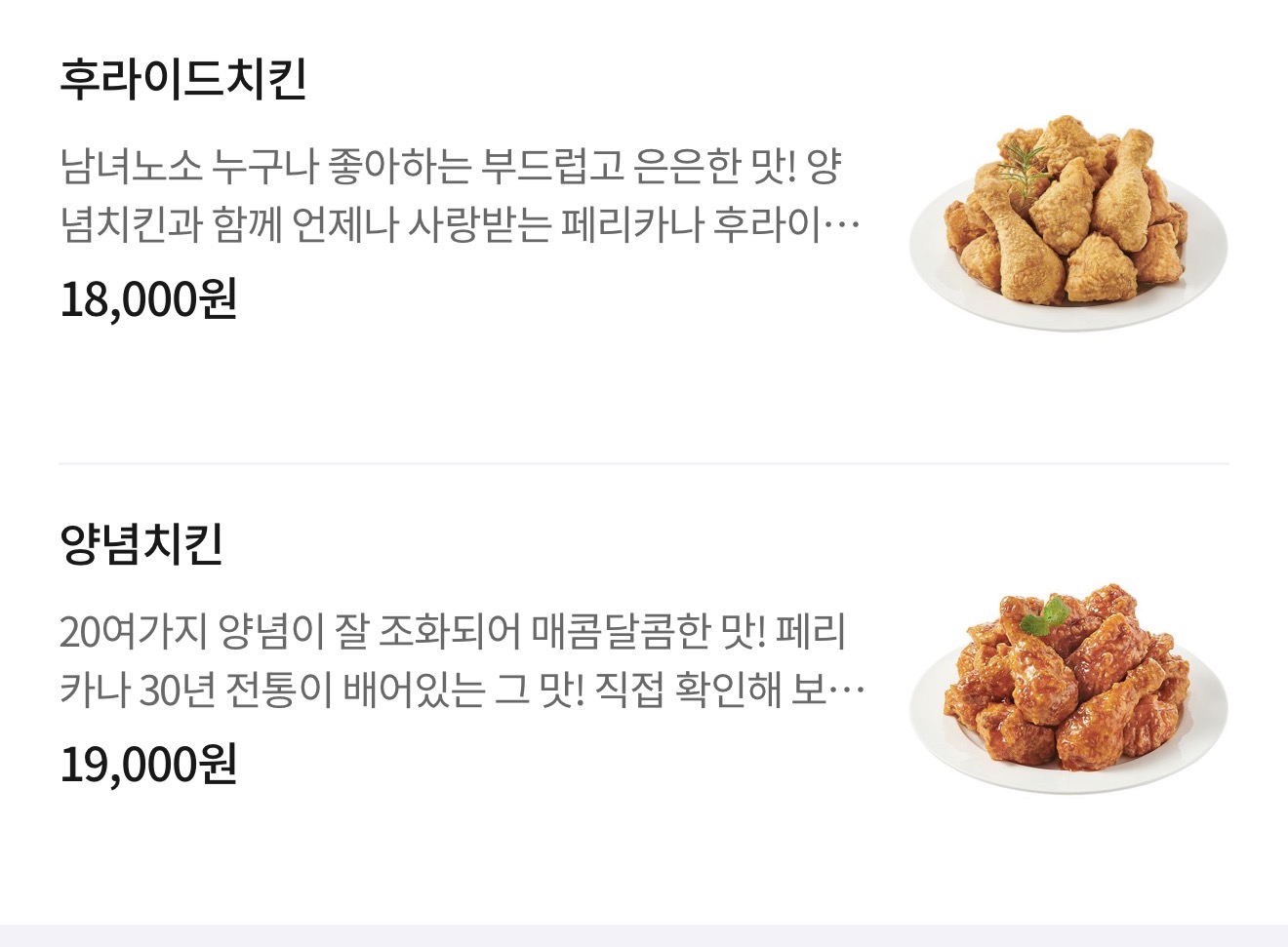This screenshot has height=947, width=1288.
Task: Select the 양념치킨 menu item
Action: click(141, 545)
